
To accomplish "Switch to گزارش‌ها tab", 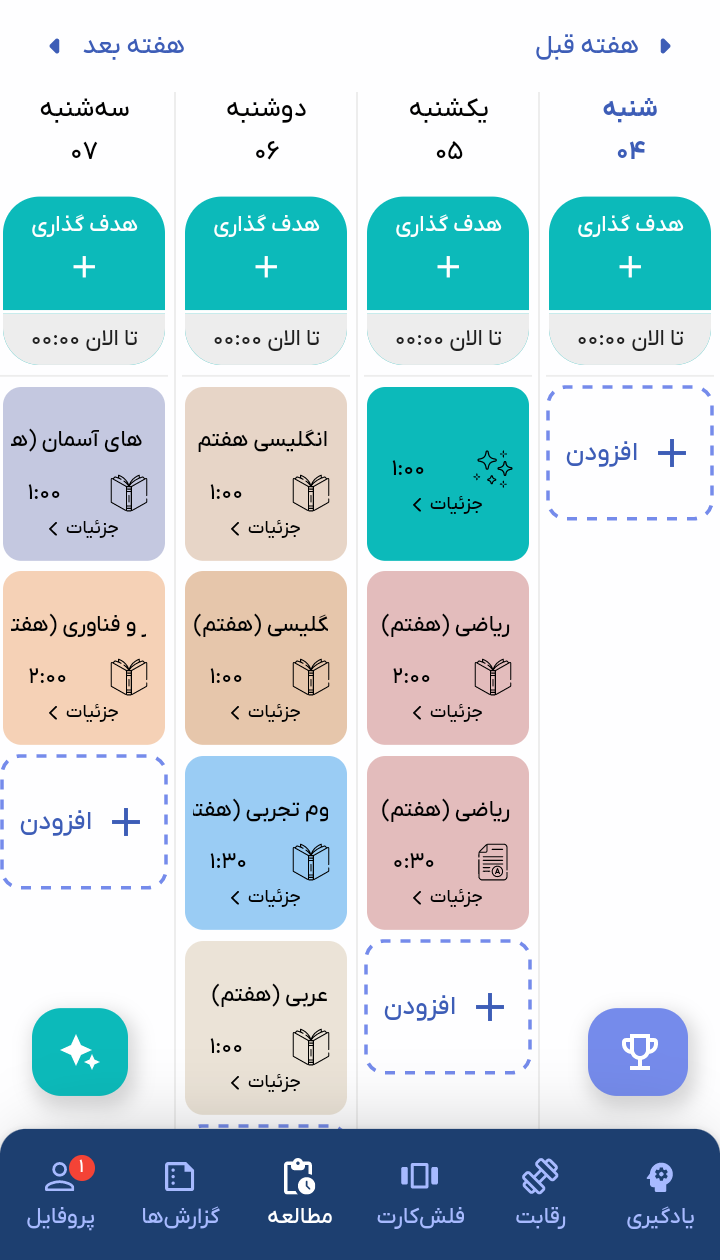I will 180,1195.
